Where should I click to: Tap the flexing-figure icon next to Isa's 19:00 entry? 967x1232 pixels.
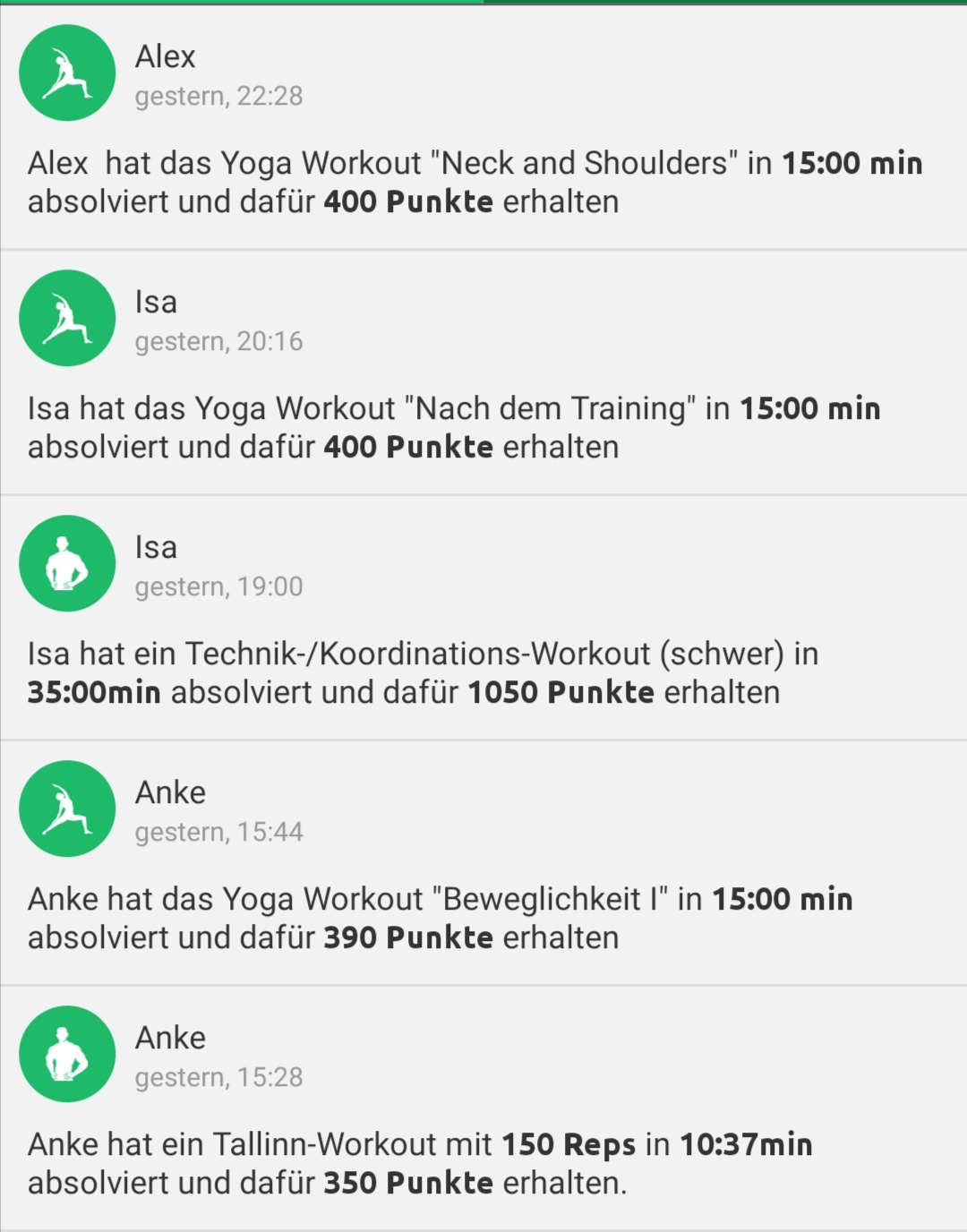67,563
